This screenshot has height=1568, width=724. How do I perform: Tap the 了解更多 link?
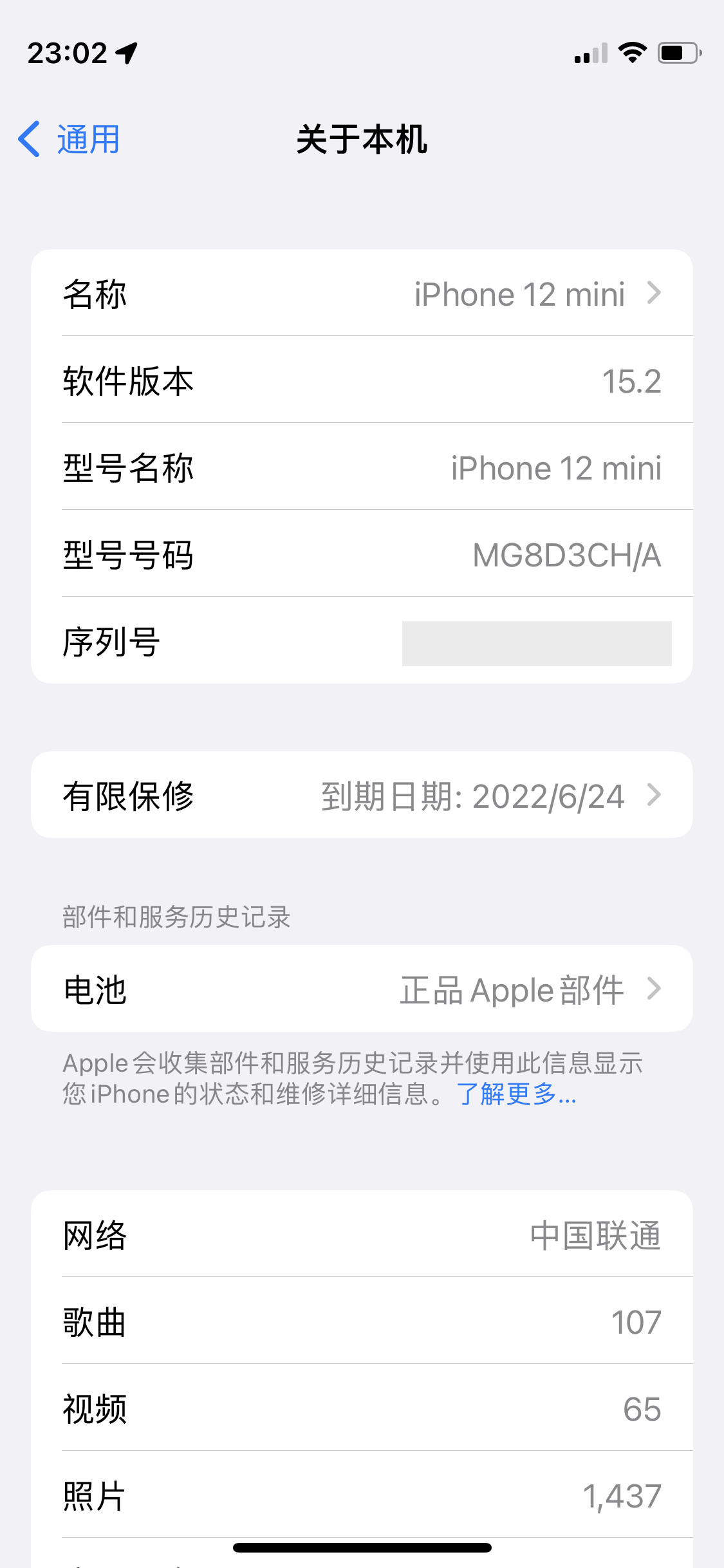(x=516, y=1094)
